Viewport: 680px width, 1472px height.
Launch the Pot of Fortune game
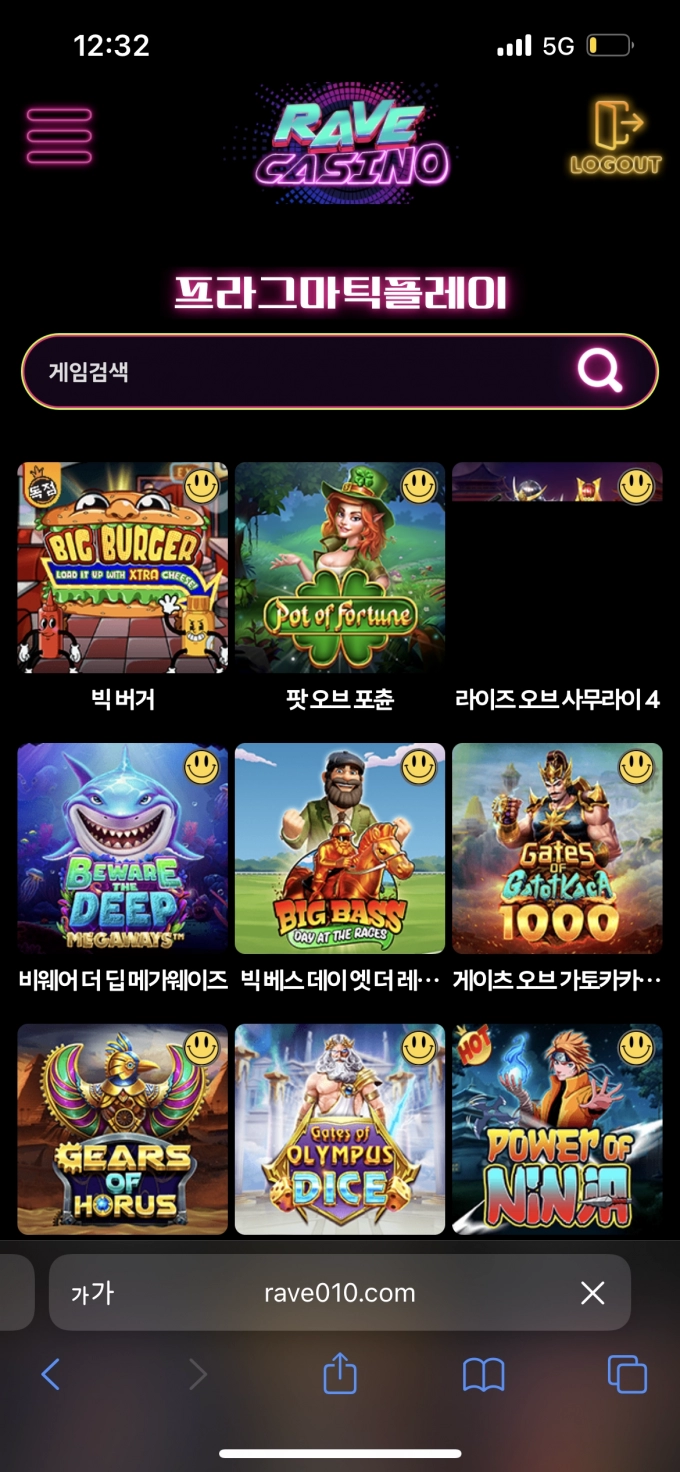(340, 567)
